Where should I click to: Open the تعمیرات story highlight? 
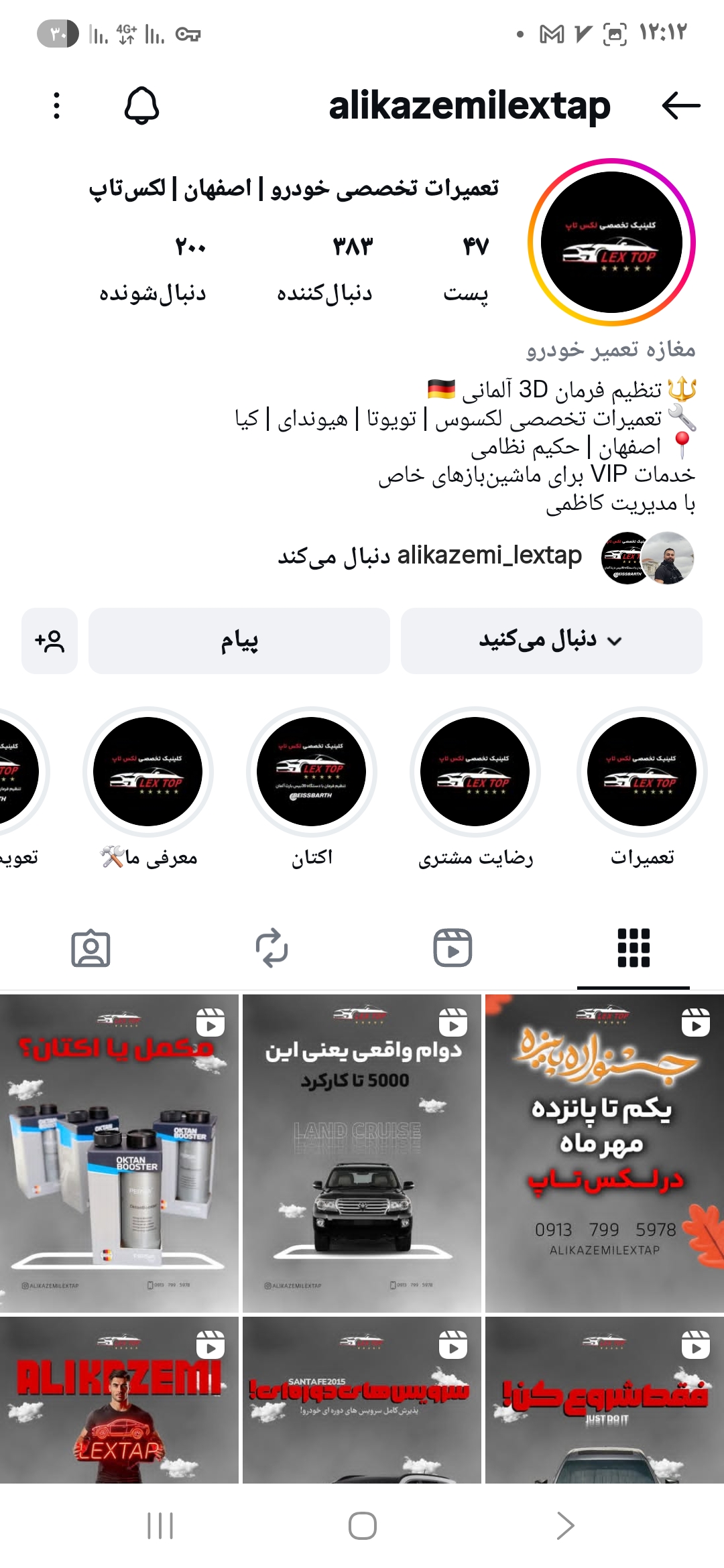pyautogui.click(x=642, y=772)
